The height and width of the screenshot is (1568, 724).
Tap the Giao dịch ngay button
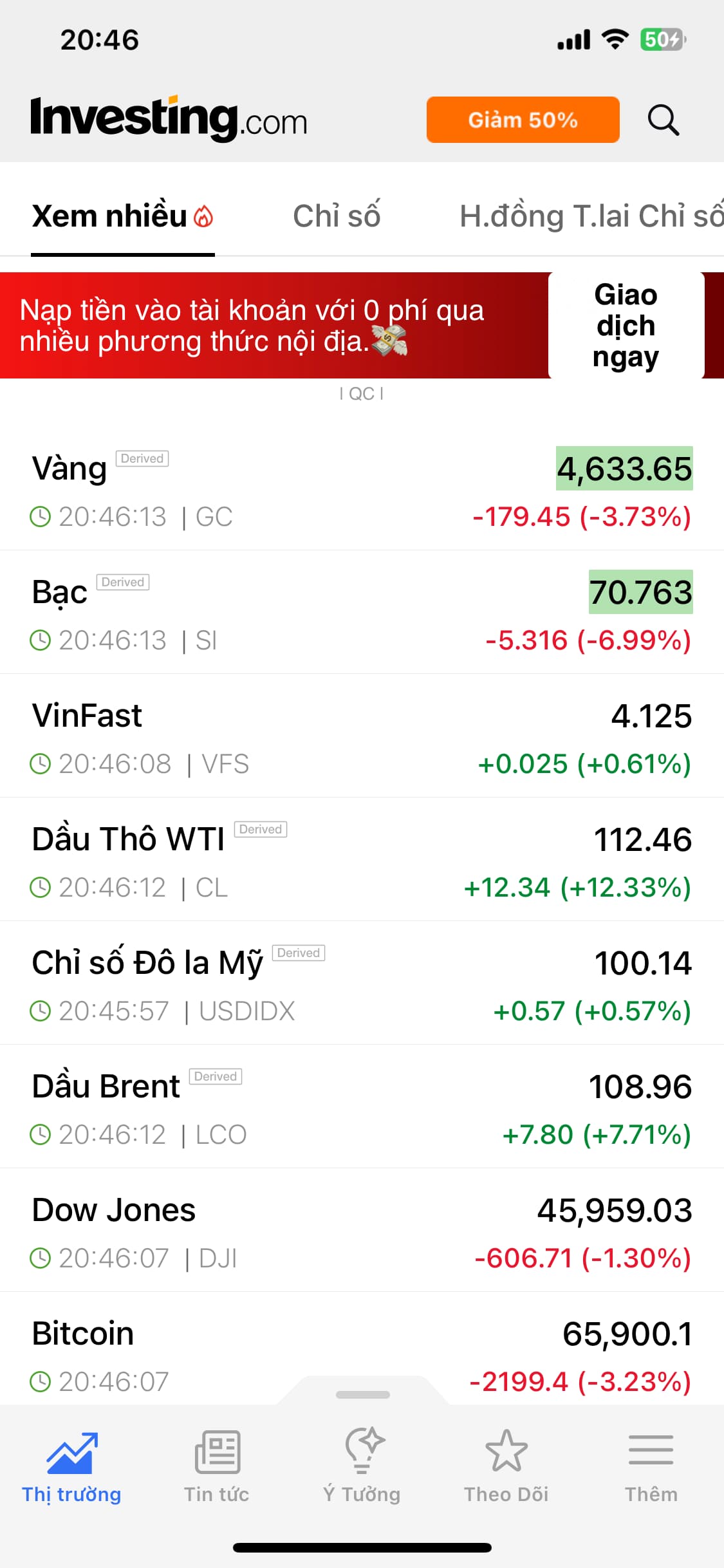(626, 326)
